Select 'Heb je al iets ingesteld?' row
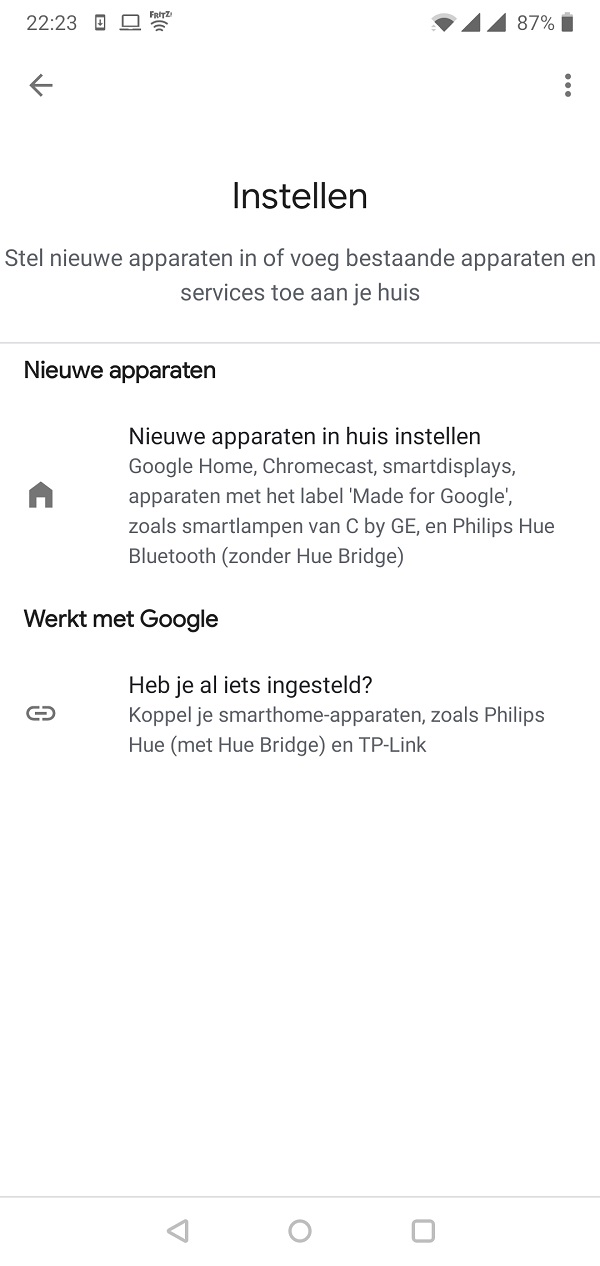 click(300, 715)
